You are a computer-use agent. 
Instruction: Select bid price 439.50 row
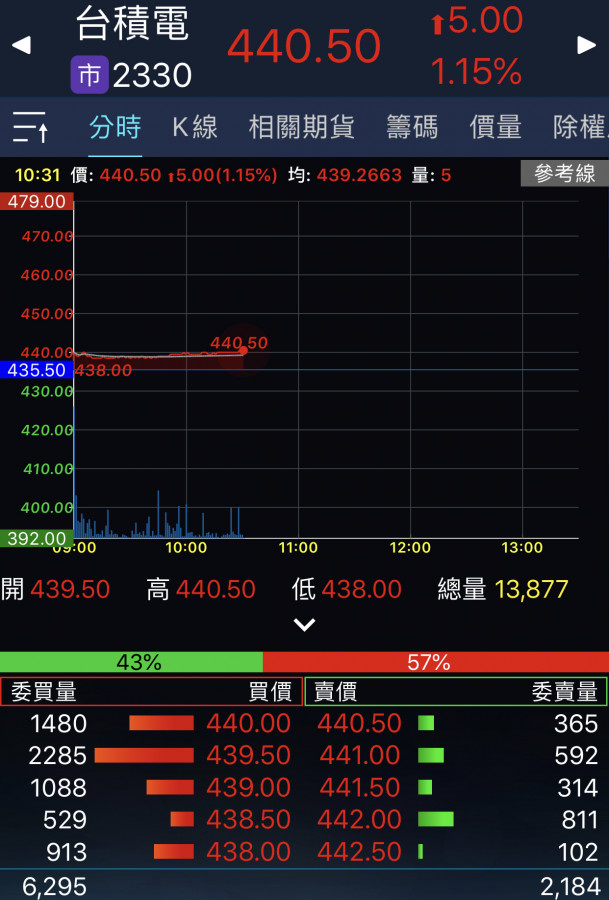click(x=248, y=755)
